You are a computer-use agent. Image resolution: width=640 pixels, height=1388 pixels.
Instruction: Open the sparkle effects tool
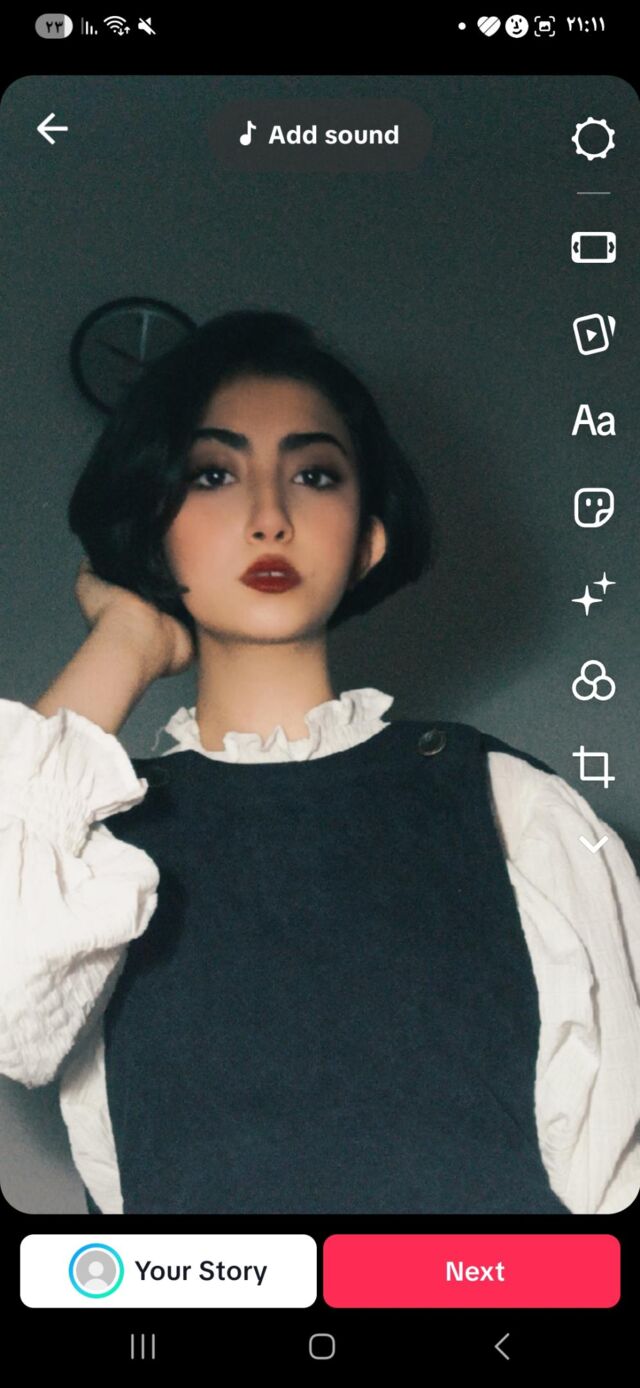click(593, 595)
